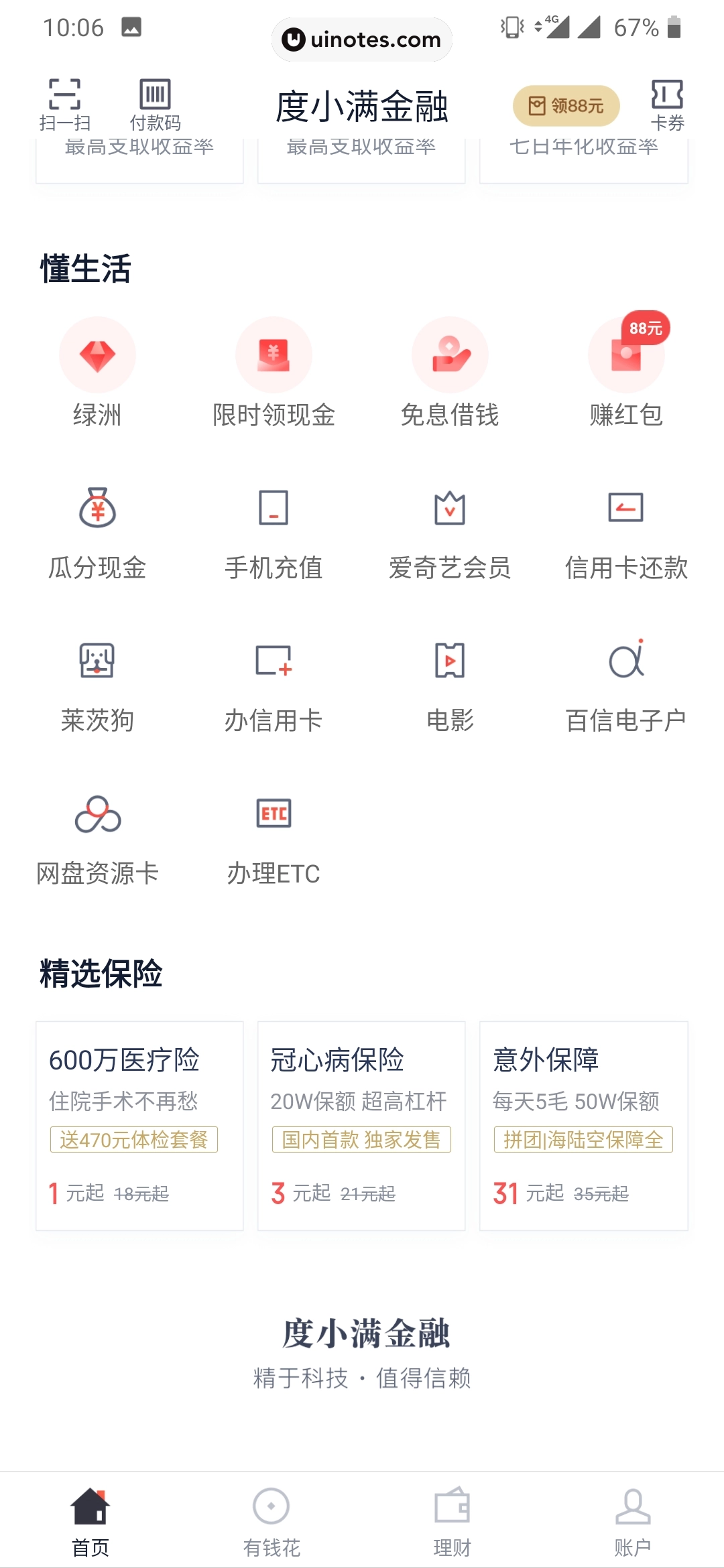This screenshot has height=1568, width=724.
Task: Open the 付款码 payment code
Action: pos(155,103)
